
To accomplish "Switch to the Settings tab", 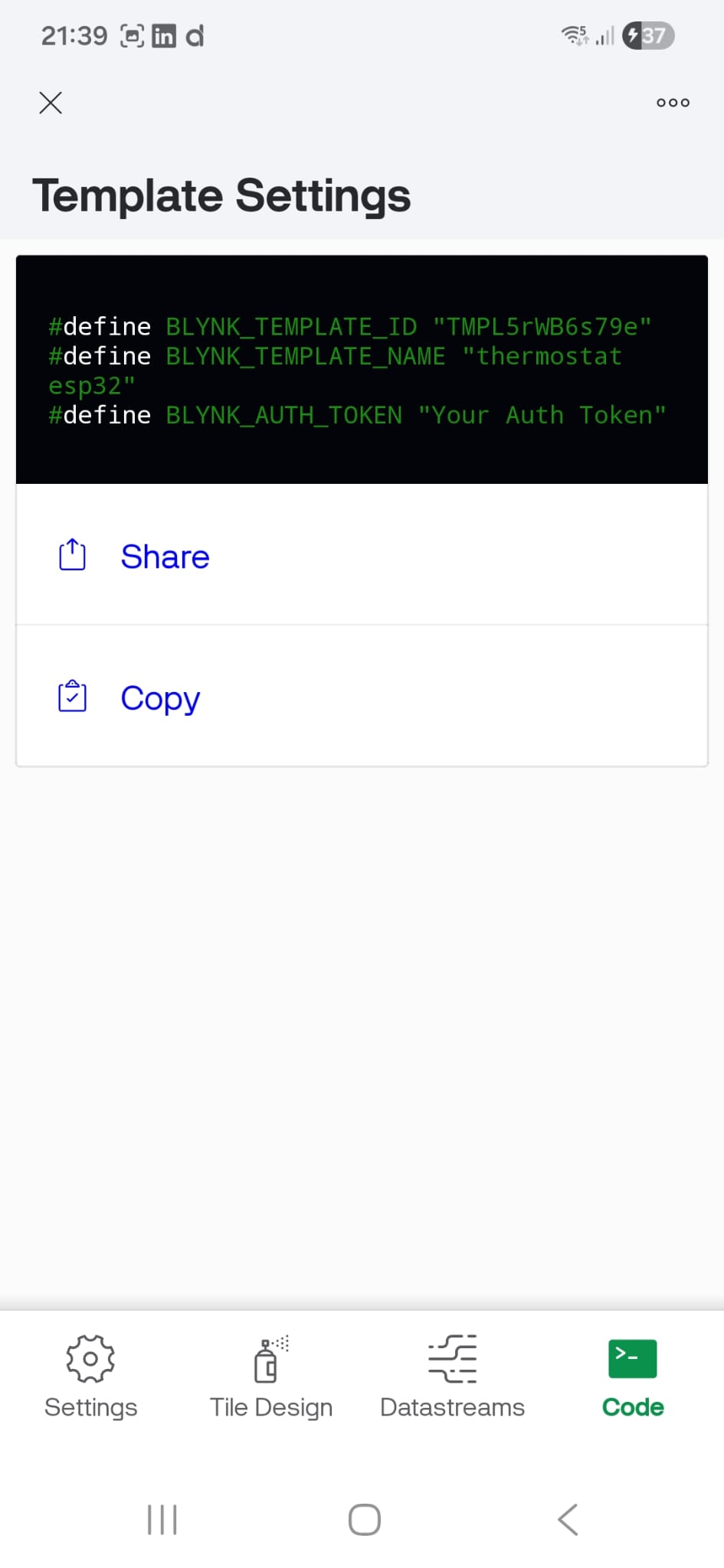I will click(x=90, y=1377).
